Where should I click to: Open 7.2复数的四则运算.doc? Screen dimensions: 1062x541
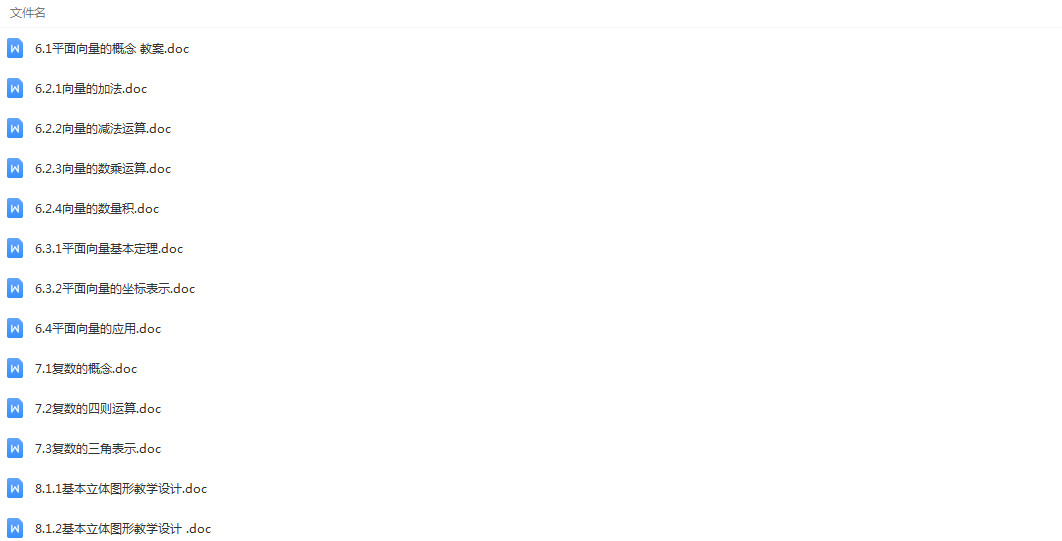coord(97,409)
